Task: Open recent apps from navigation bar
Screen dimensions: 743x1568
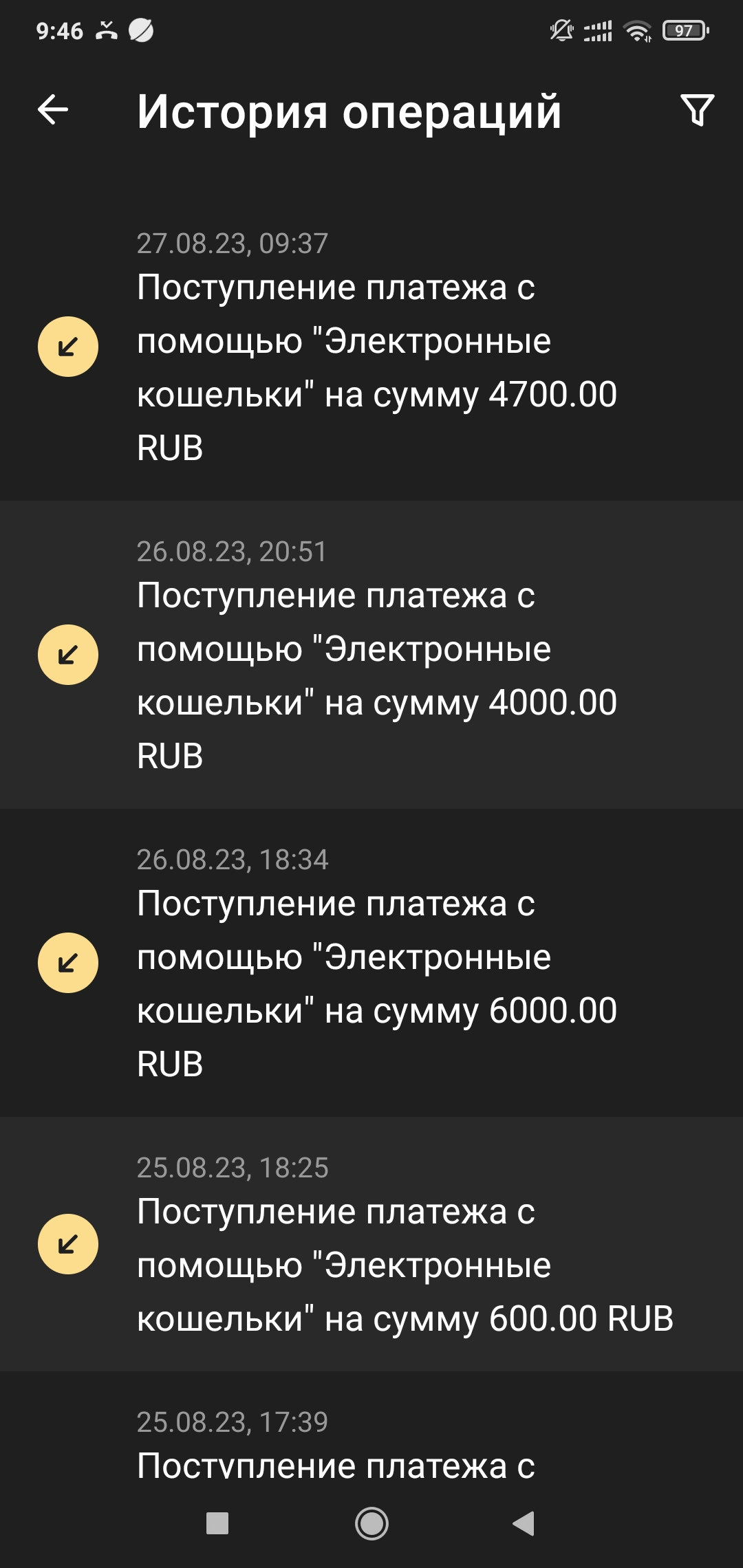Action: pos(217,1523)
